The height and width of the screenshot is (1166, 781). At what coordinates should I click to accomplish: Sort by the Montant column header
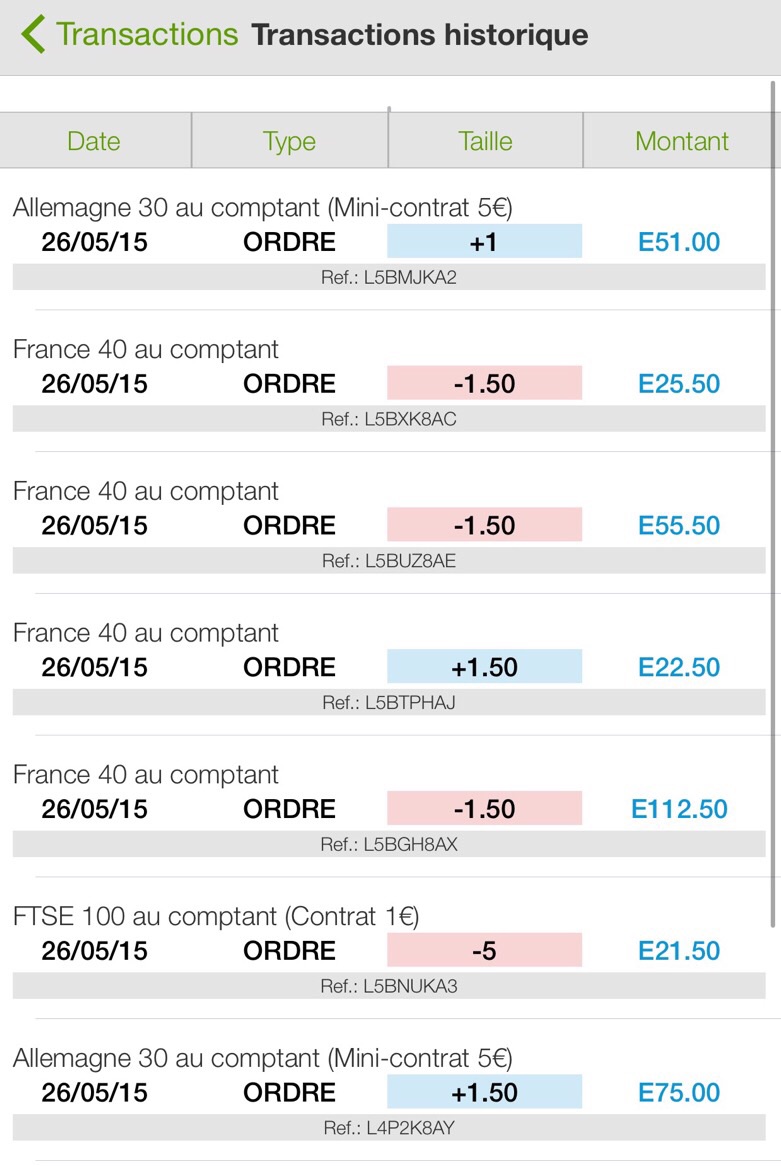point(681,141)
